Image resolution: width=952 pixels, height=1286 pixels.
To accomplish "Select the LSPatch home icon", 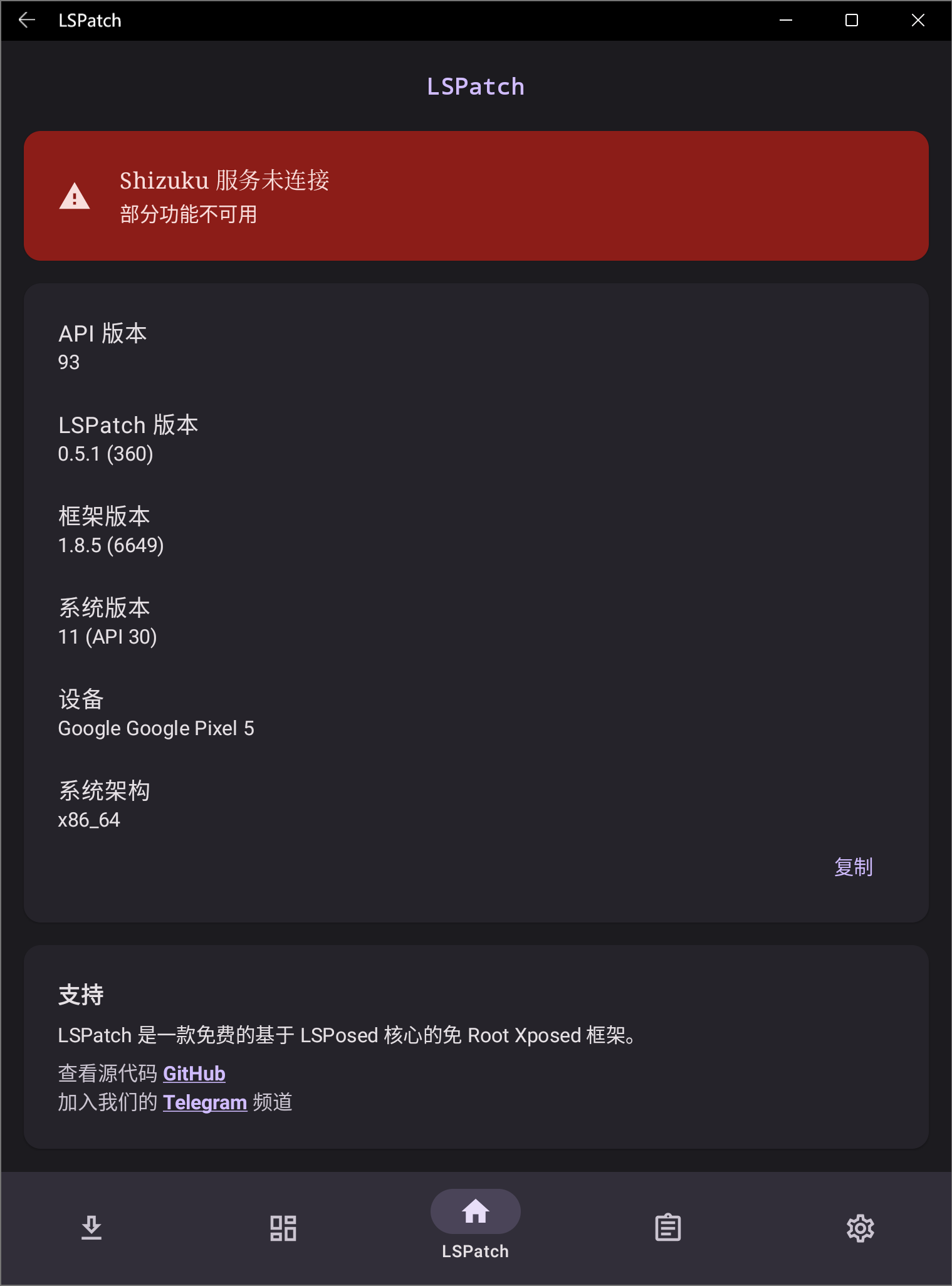I will click(x=475, y=1211).
